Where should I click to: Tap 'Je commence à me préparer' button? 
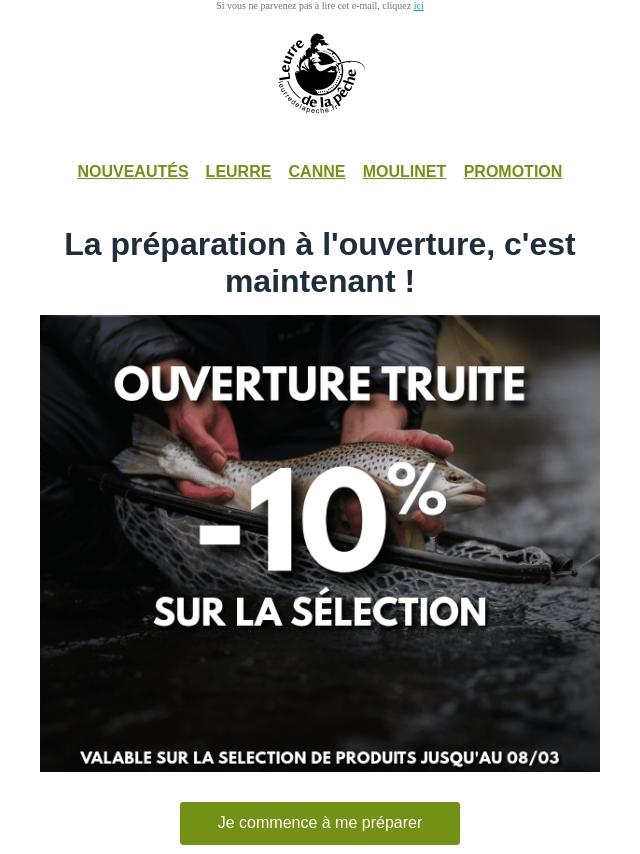(x=320, y=823)
